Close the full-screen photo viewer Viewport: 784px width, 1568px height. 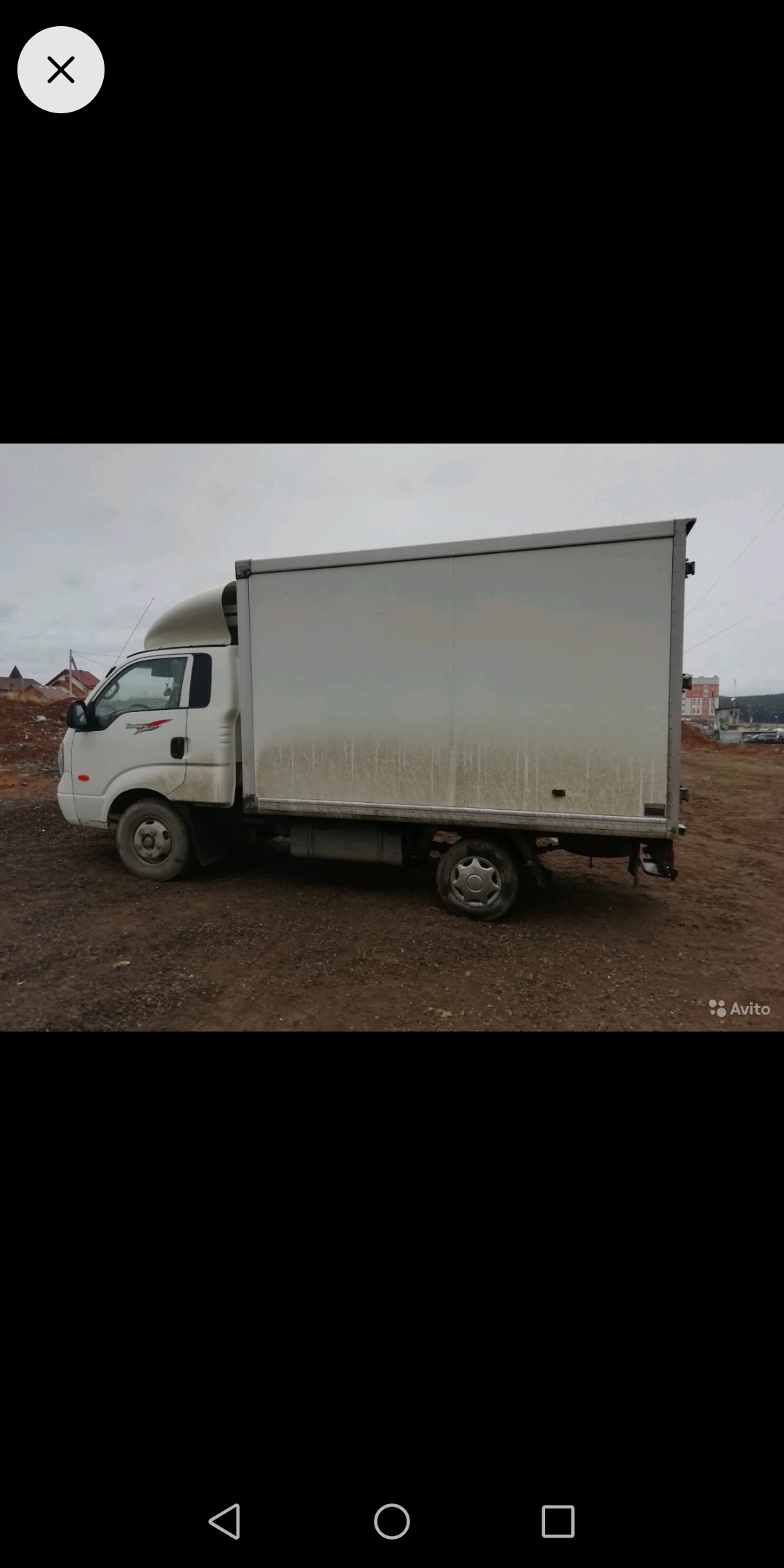pos(61,70)
